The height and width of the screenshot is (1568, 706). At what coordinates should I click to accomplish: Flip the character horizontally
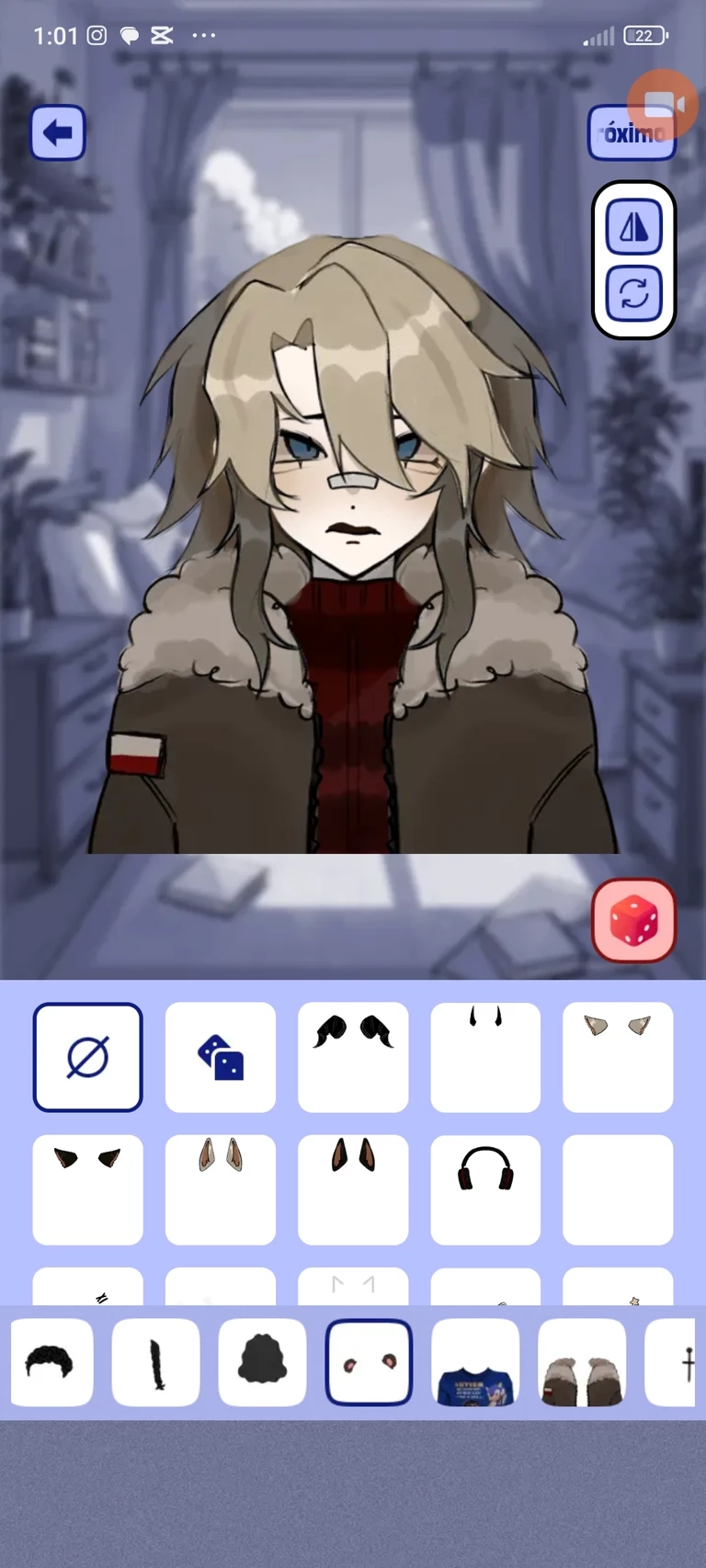click(x=633, y=226)
